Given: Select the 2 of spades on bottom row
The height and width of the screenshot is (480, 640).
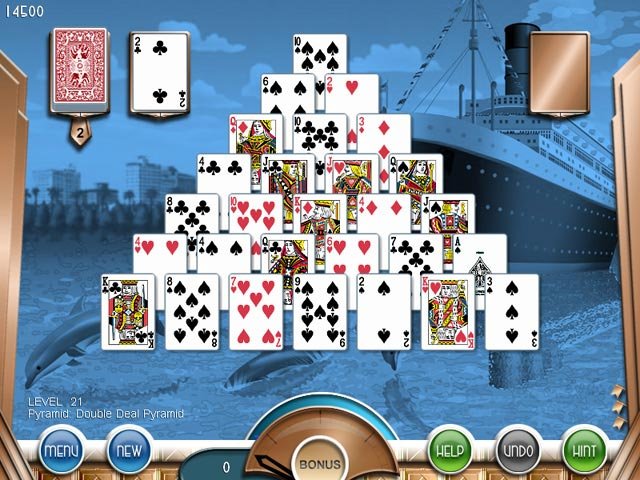Looking at the screenshot, I should tap(383, 312).
